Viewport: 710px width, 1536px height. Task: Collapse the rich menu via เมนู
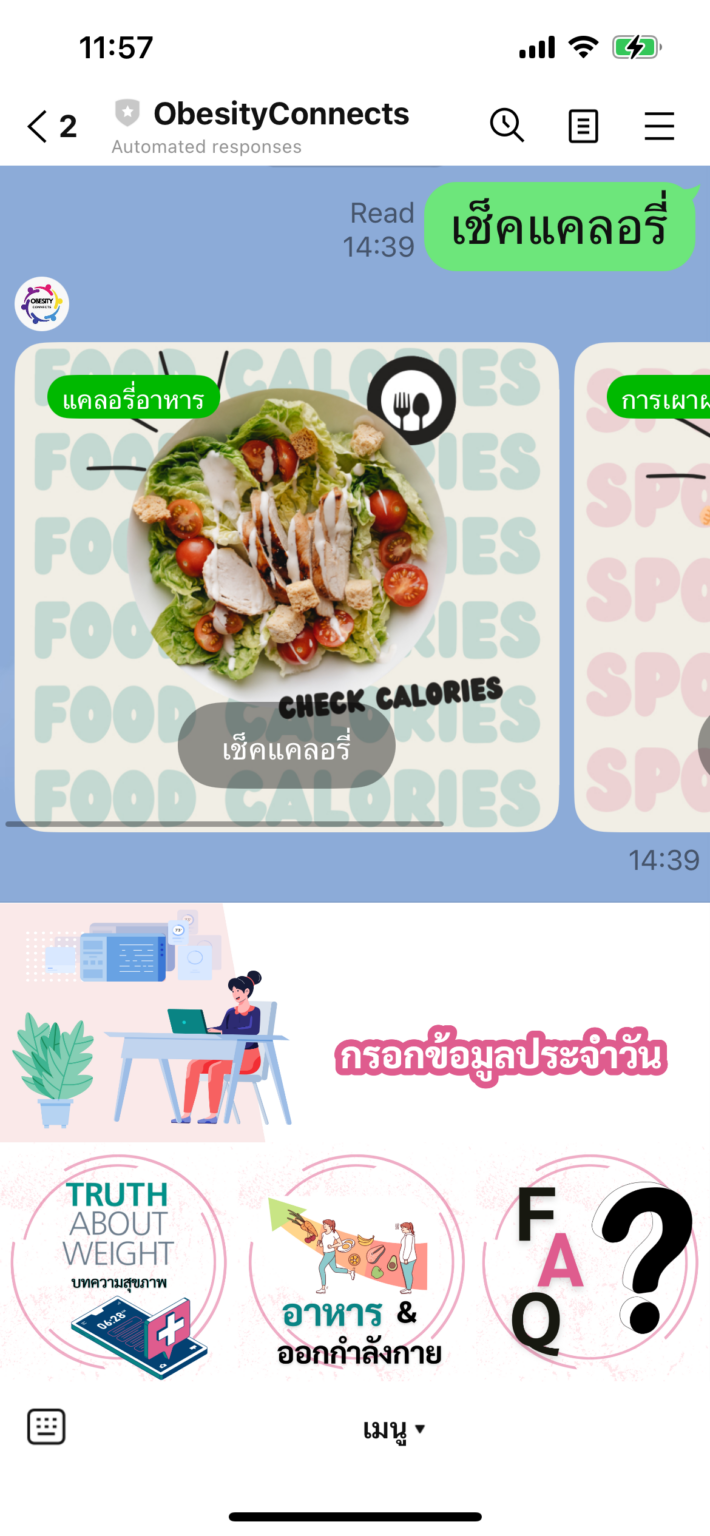pyautogui.click(x=392, y=1430)
